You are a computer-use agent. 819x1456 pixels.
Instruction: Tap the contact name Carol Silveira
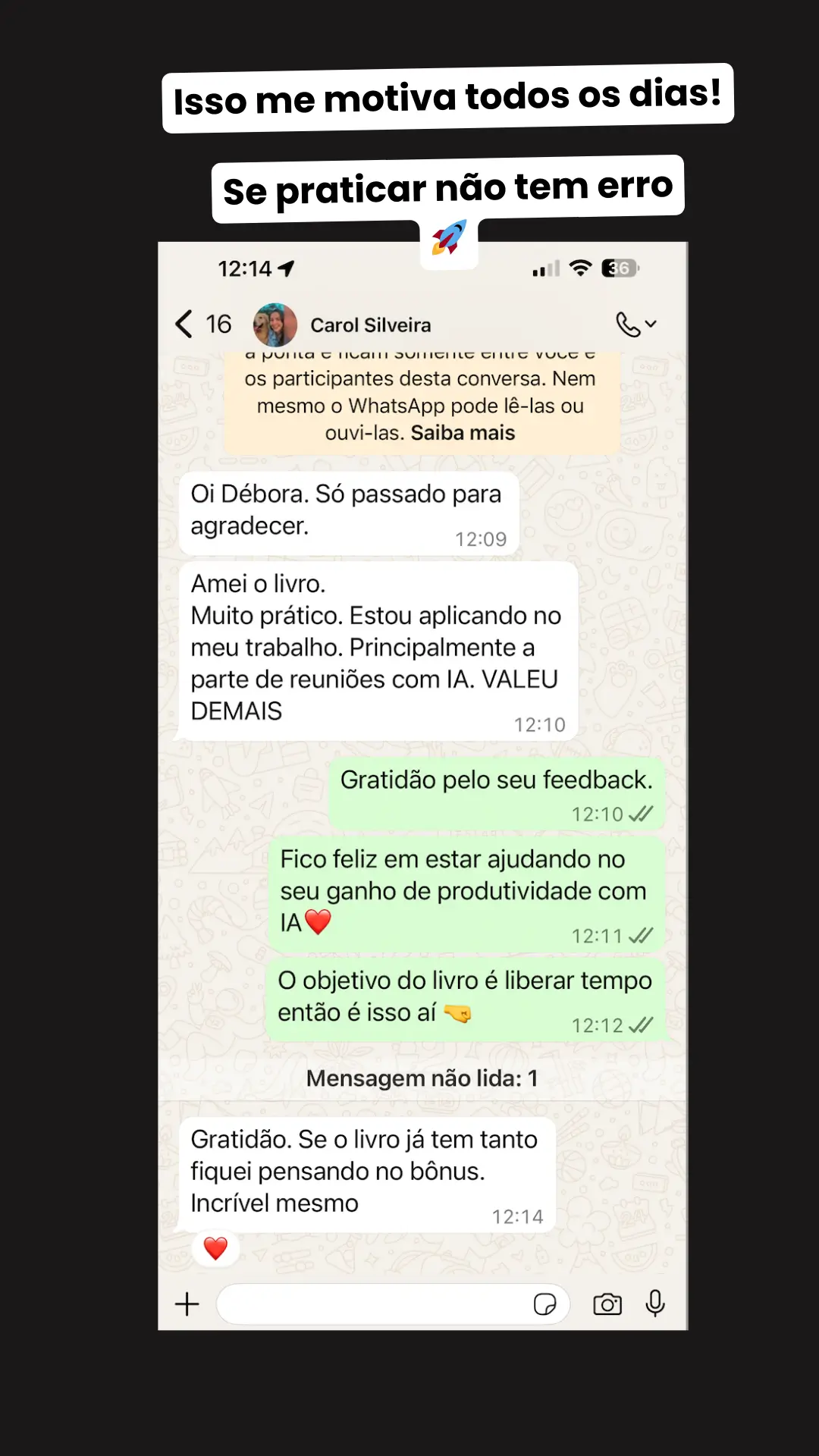pyautogui.click(x=371, y=325)
